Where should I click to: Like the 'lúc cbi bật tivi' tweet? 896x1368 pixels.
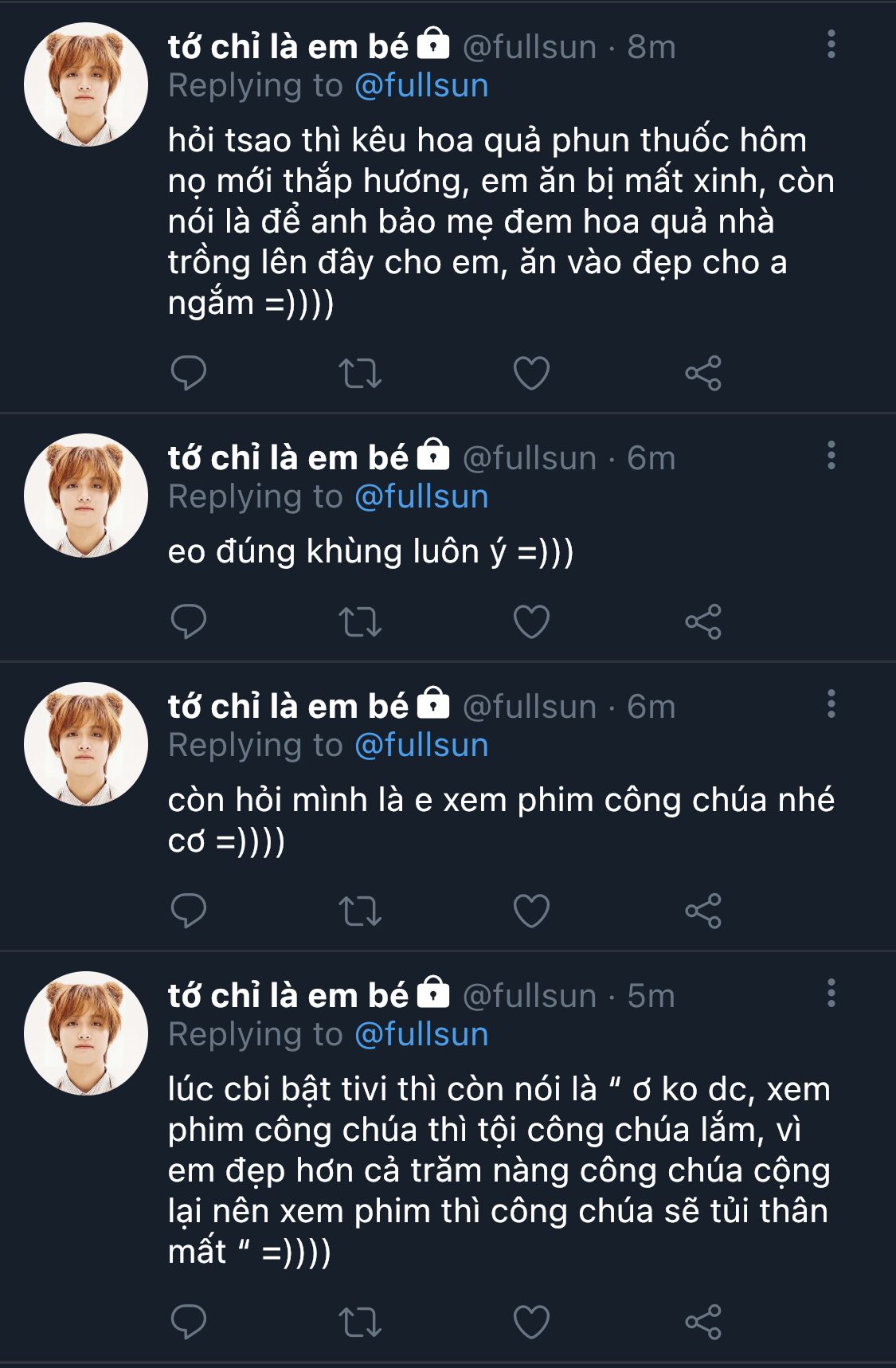(531, 1322)
